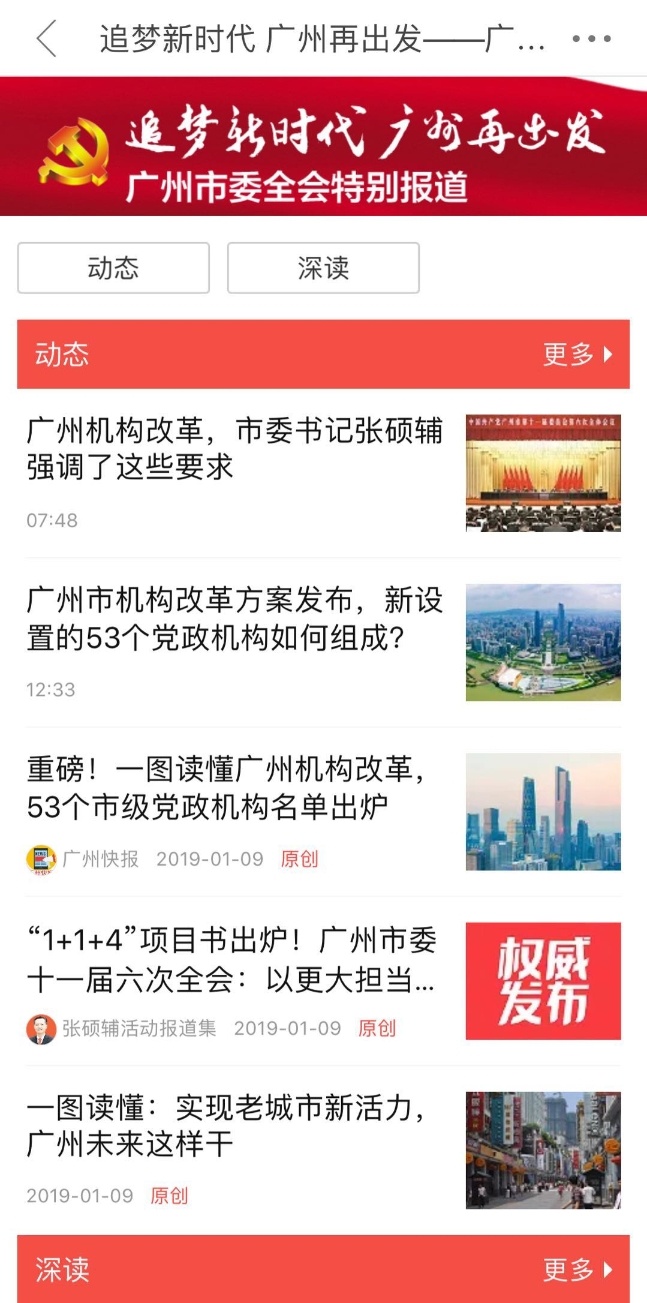Select the 动态 filter button

point(113,268)
